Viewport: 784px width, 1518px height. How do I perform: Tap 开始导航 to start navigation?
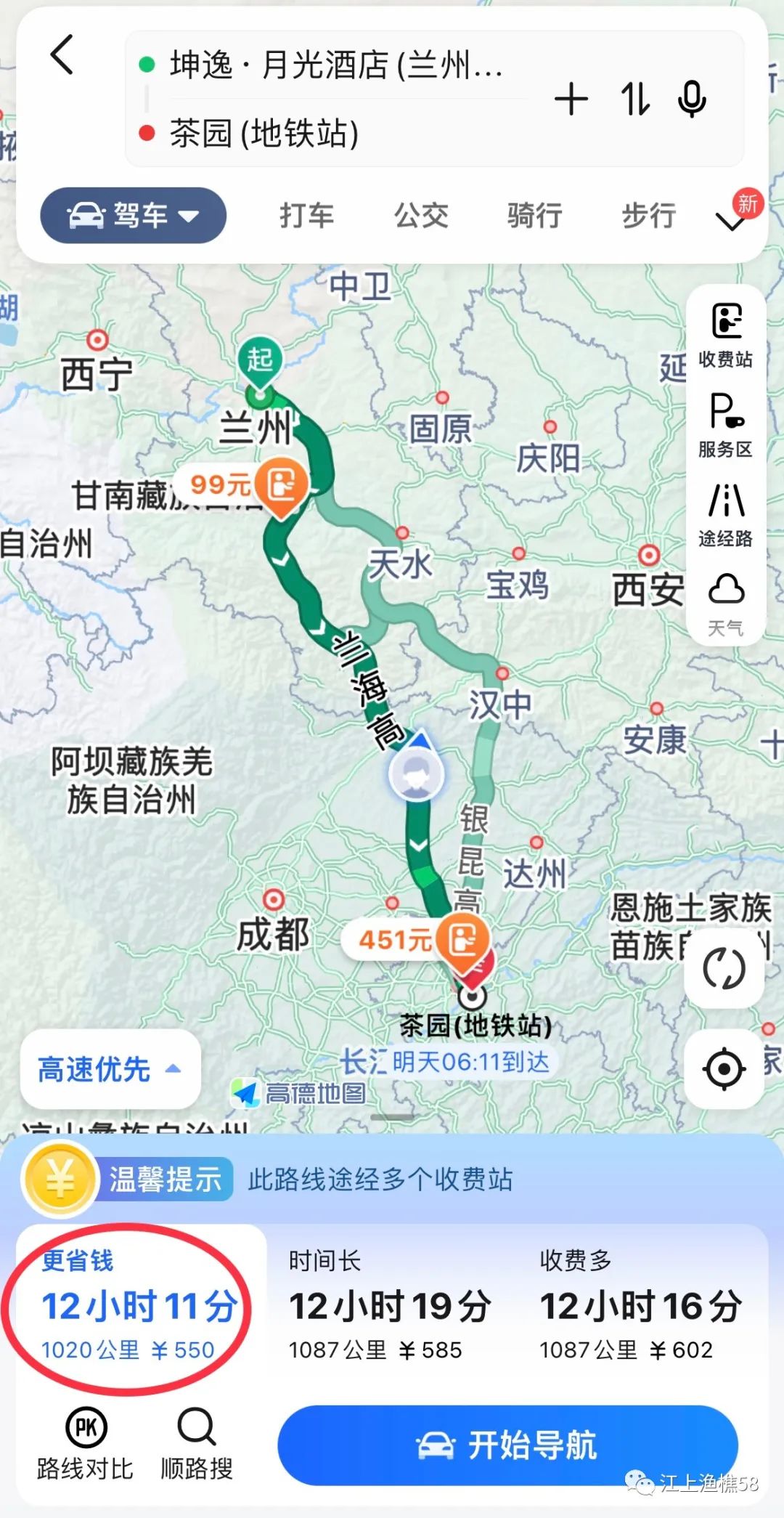507,1445
